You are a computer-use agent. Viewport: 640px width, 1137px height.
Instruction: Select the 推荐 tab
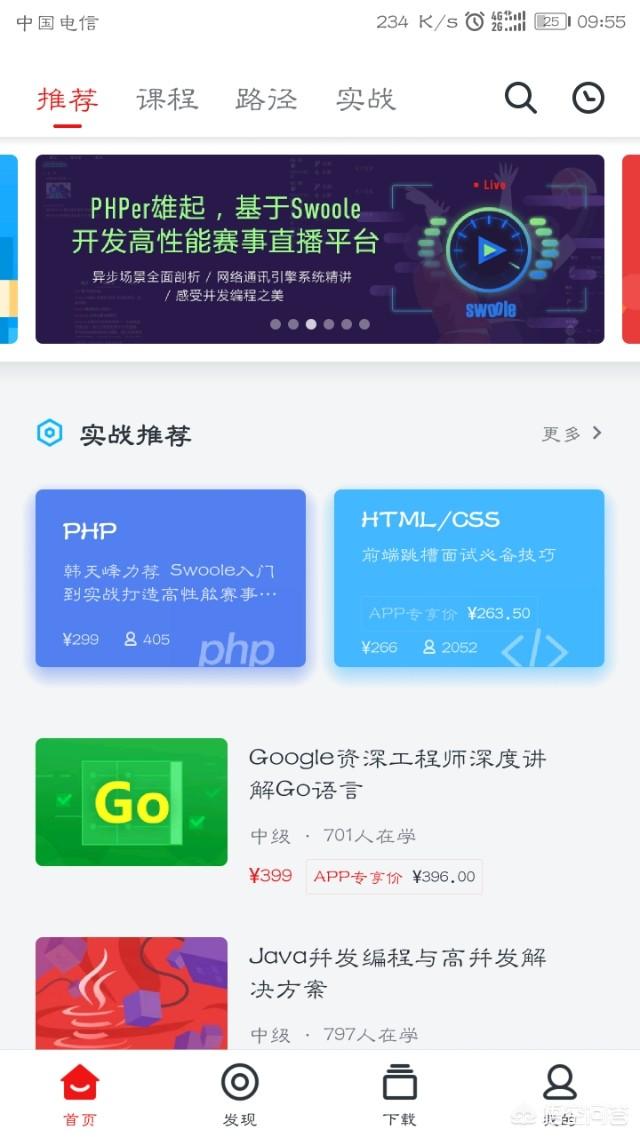[x=68, y=99]
